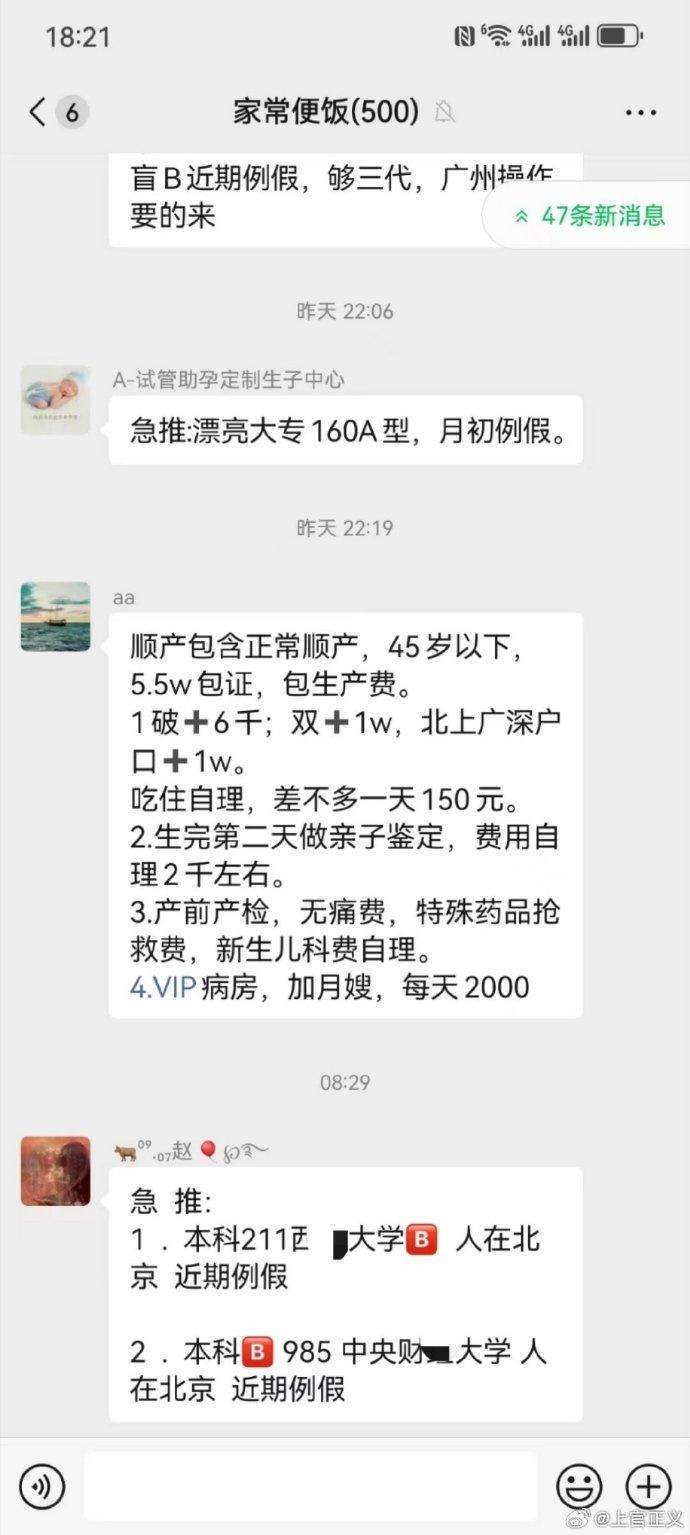View profile of A-试管助孕定制生子中心 avatar
Screen dimensions: 690x1535
(55, 399)
